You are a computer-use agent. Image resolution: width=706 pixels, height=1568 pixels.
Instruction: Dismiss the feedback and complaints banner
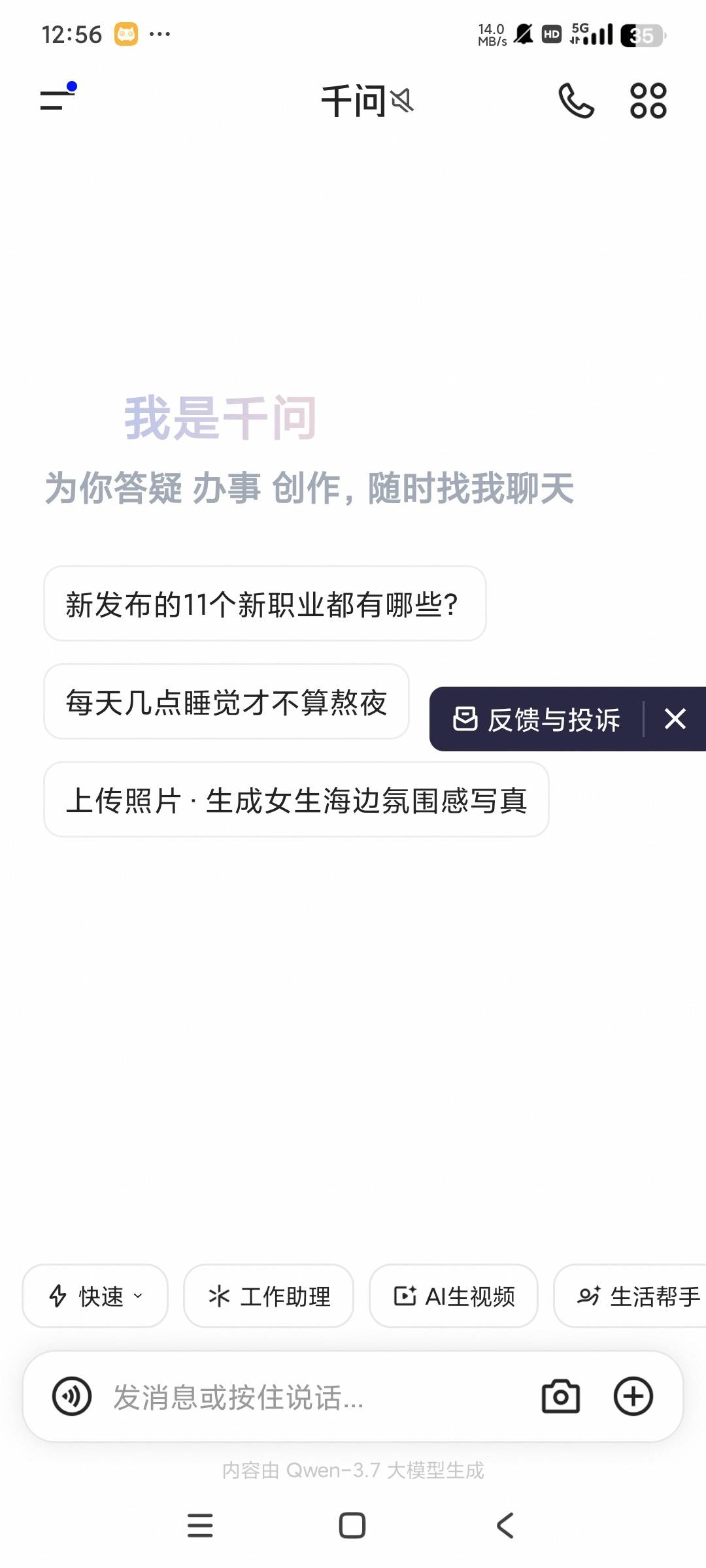click(675, 719)
